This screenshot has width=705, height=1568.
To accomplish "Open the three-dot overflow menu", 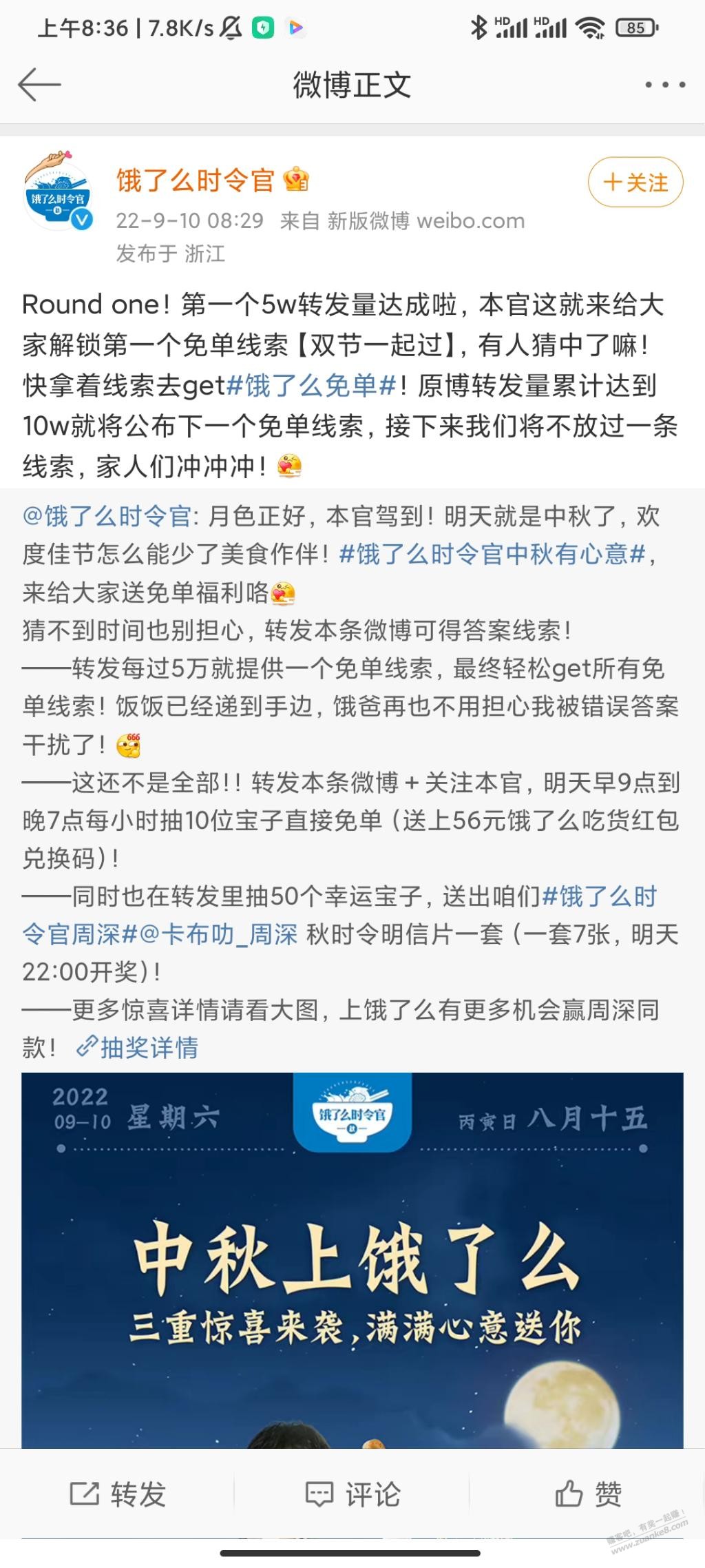I will tap(664, 85).
